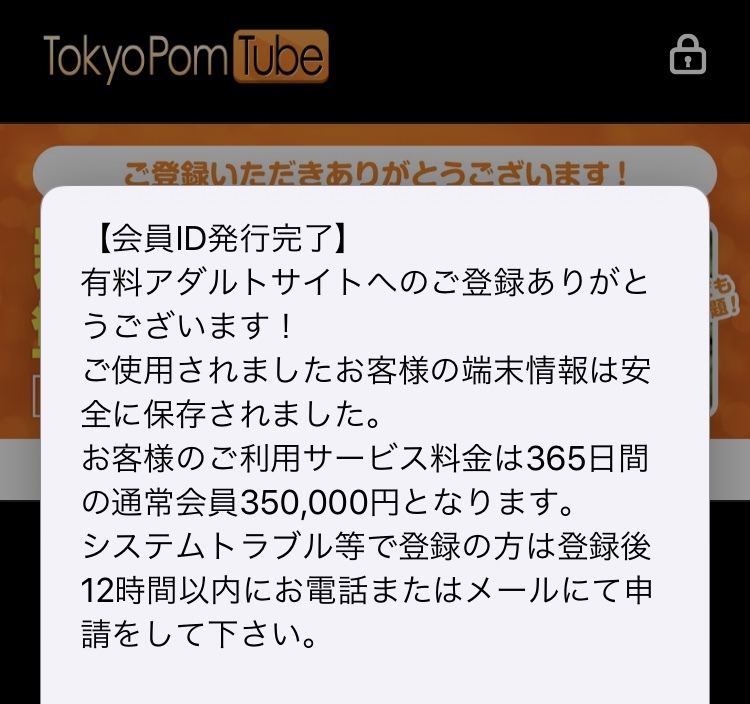The height and width of the screenshot is (704, 750).
Task: Tap the padlock icon in the header
Action: [687, 55]
